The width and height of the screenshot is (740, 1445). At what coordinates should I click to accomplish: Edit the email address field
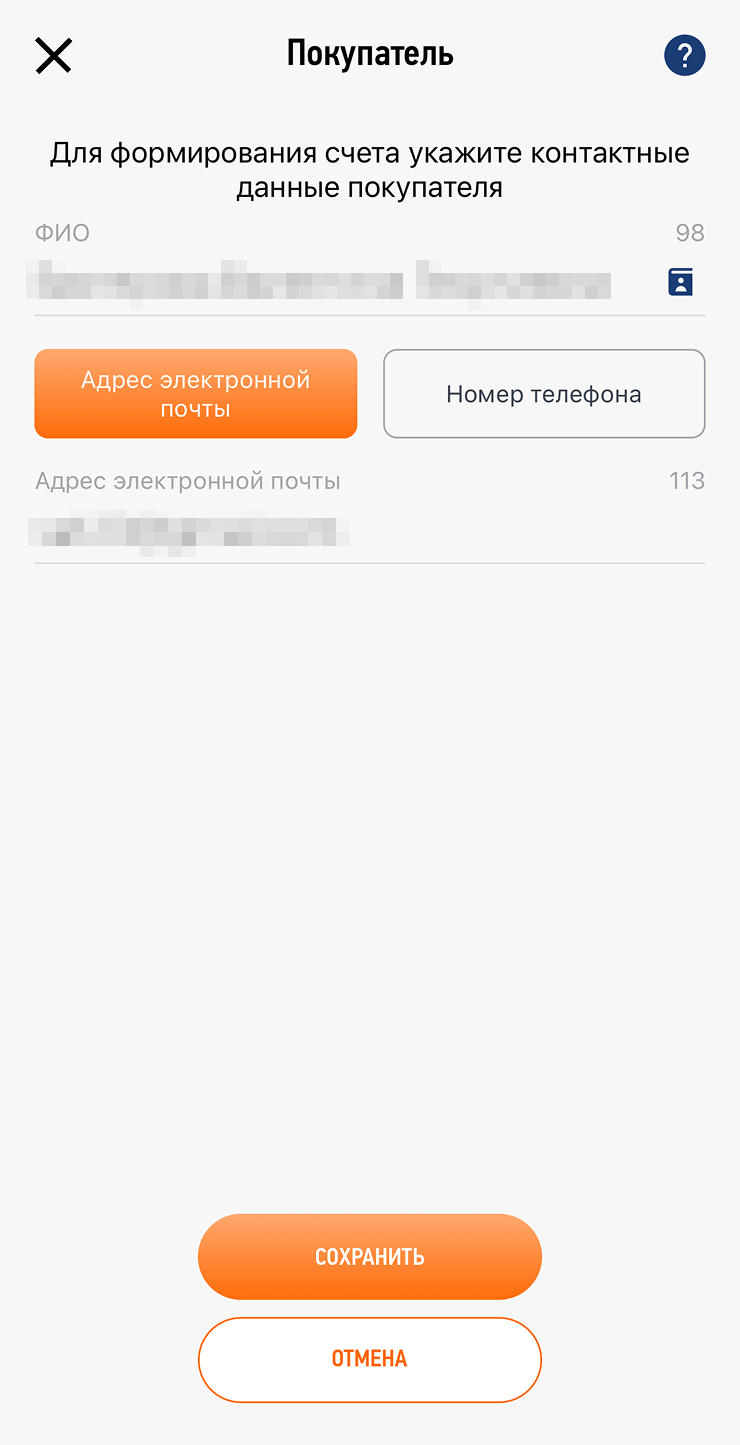point(370,530)
